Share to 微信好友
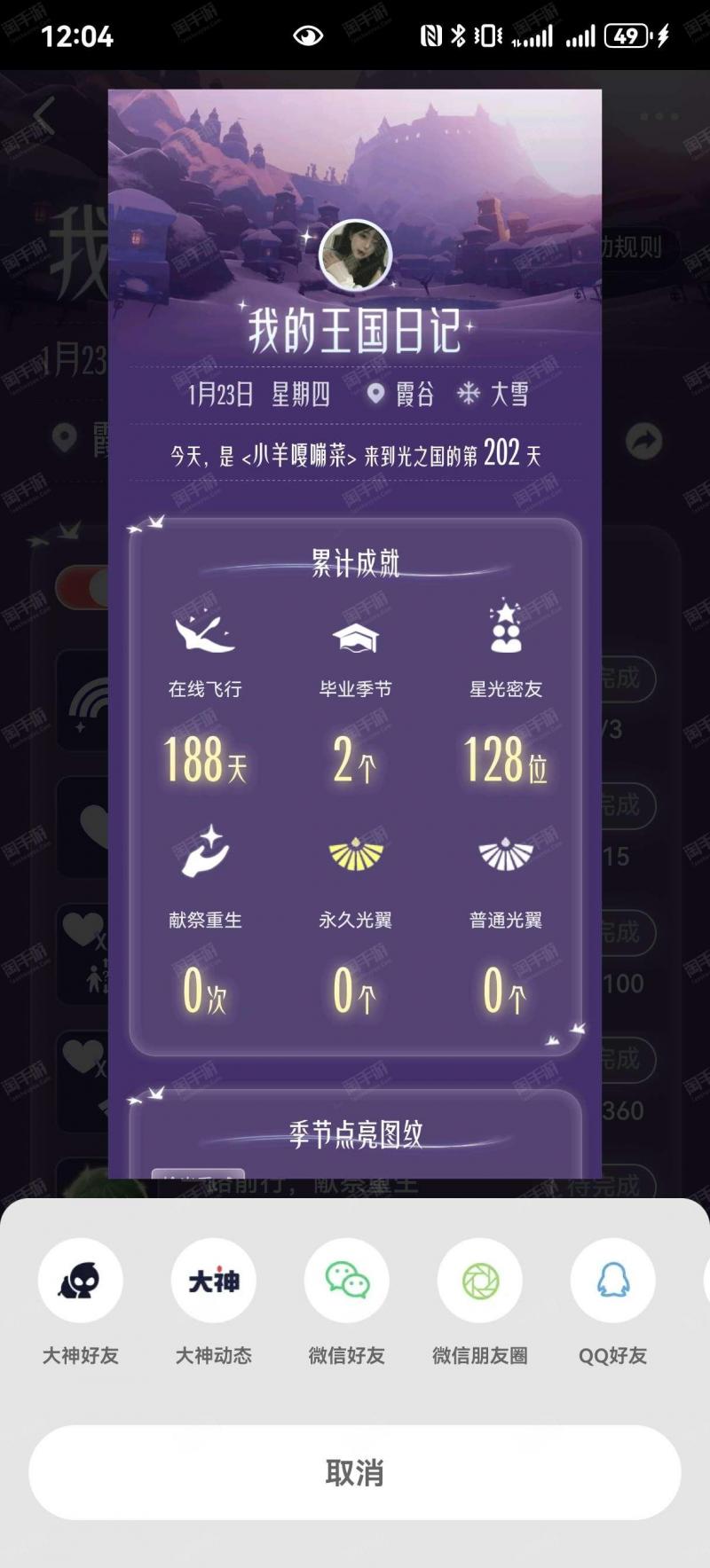The image size is (710, 1568). click(347, 1281)
